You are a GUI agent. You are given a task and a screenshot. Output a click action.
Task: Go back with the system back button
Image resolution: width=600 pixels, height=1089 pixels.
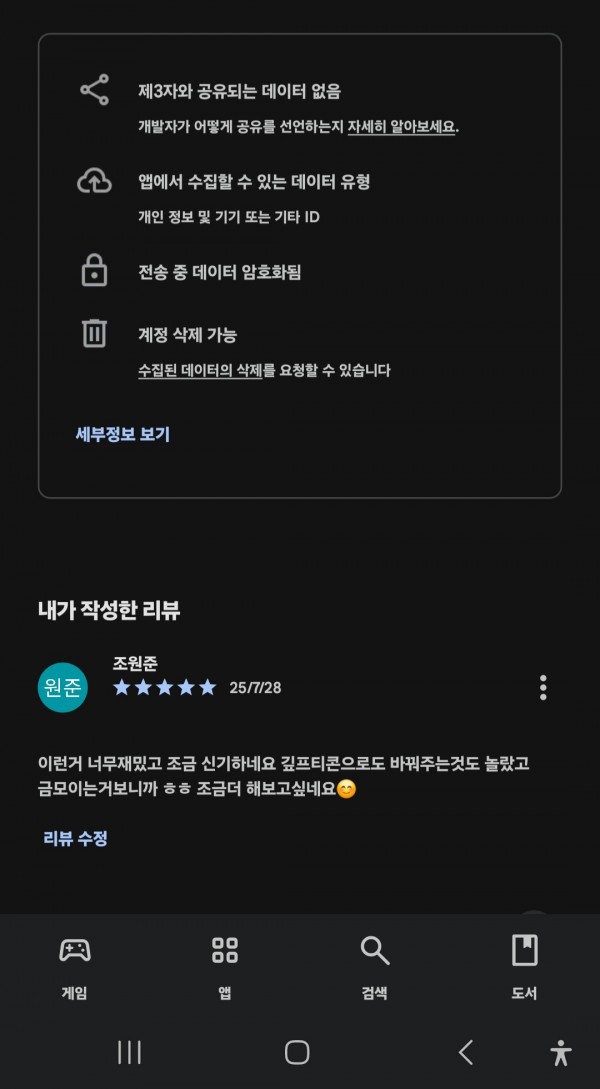click(x=466, y=1052)
